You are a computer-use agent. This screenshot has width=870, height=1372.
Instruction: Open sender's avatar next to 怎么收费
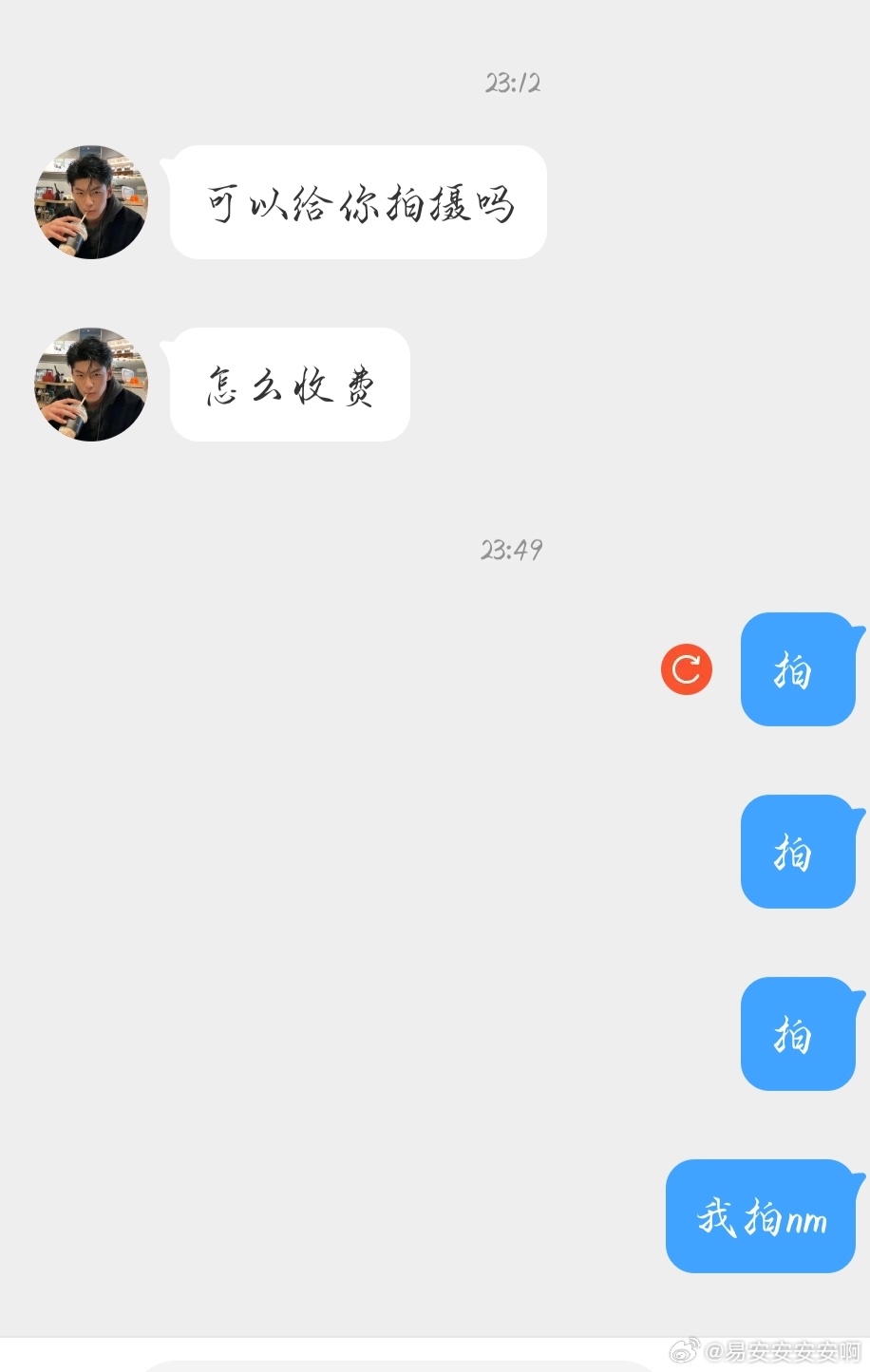click(91, 385)
